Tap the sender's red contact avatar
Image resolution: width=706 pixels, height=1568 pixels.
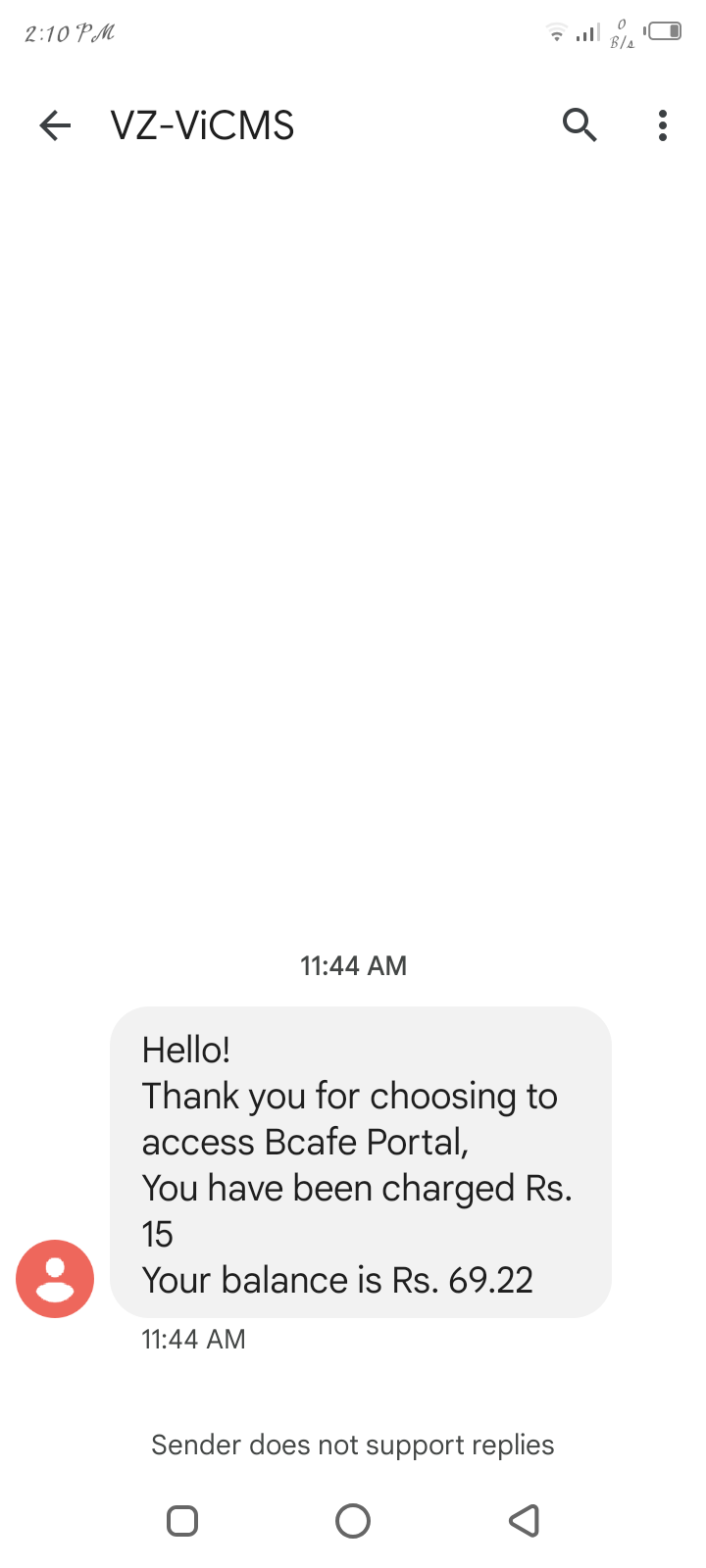(x=55, y=1278)
